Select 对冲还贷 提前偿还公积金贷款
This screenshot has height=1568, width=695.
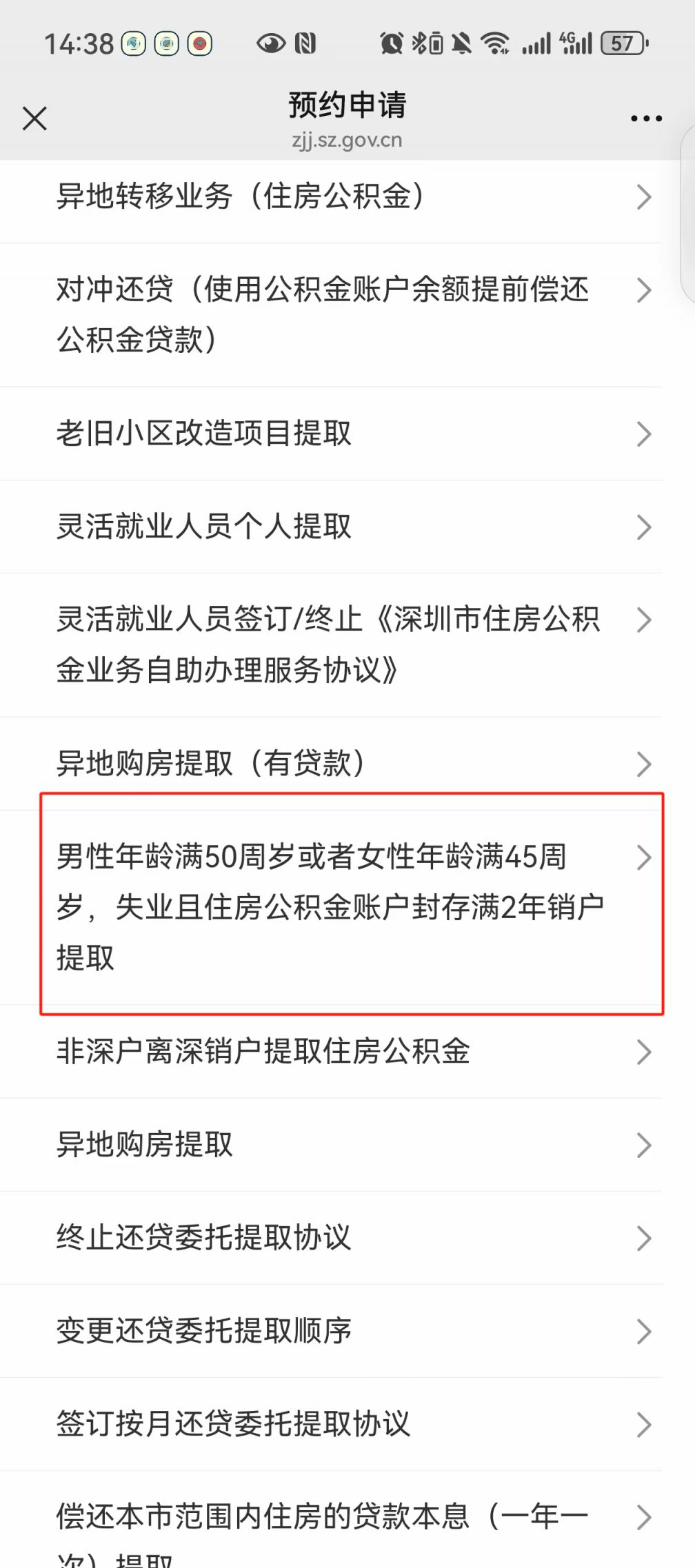[331, 314]
